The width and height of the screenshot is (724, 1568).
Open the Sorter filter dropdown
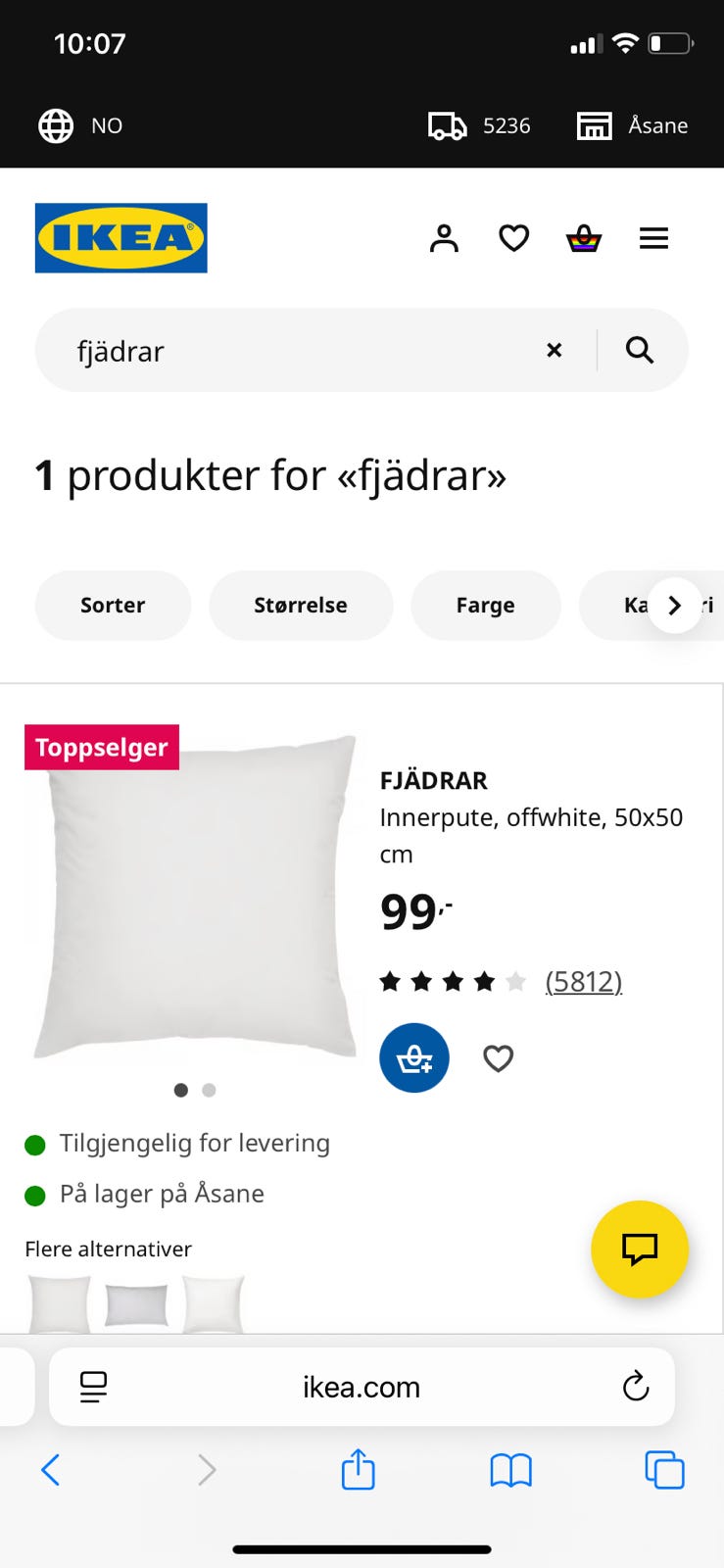113,605
